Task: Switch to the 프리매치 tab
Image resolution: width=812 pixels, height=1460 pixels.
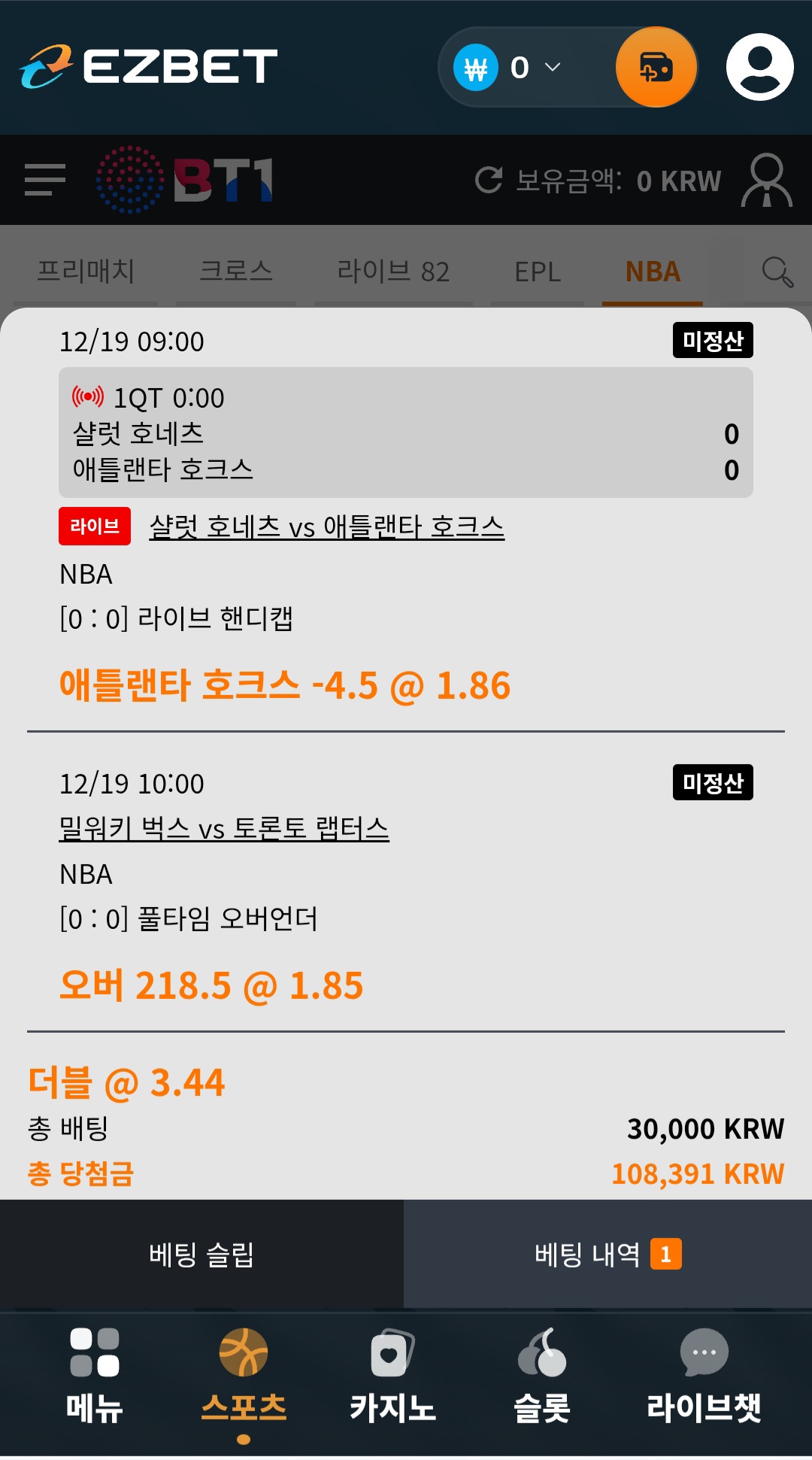Action: [x=86, y=271]
